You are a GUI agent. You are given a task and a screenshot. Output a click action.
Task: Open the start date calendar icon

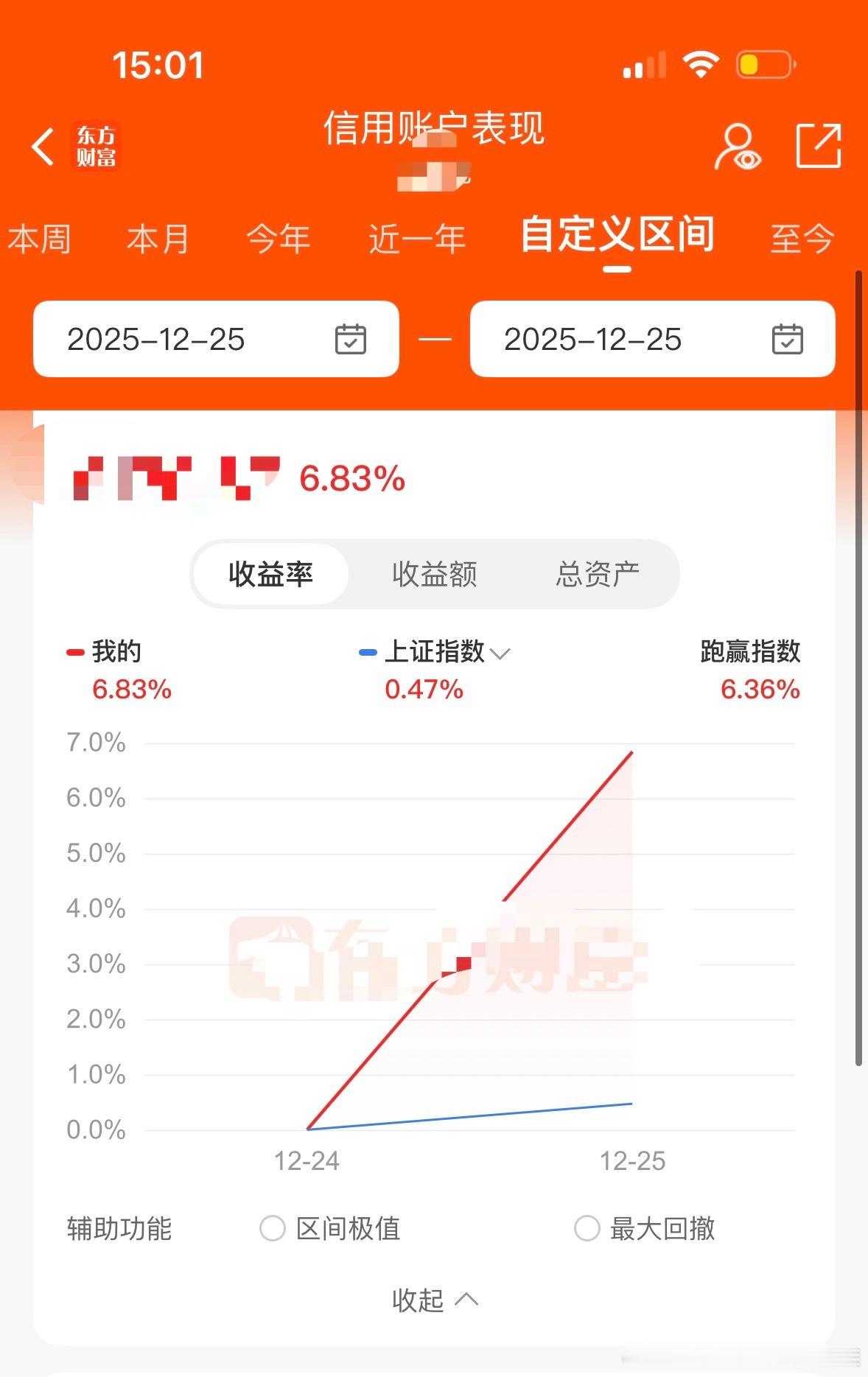350,340
